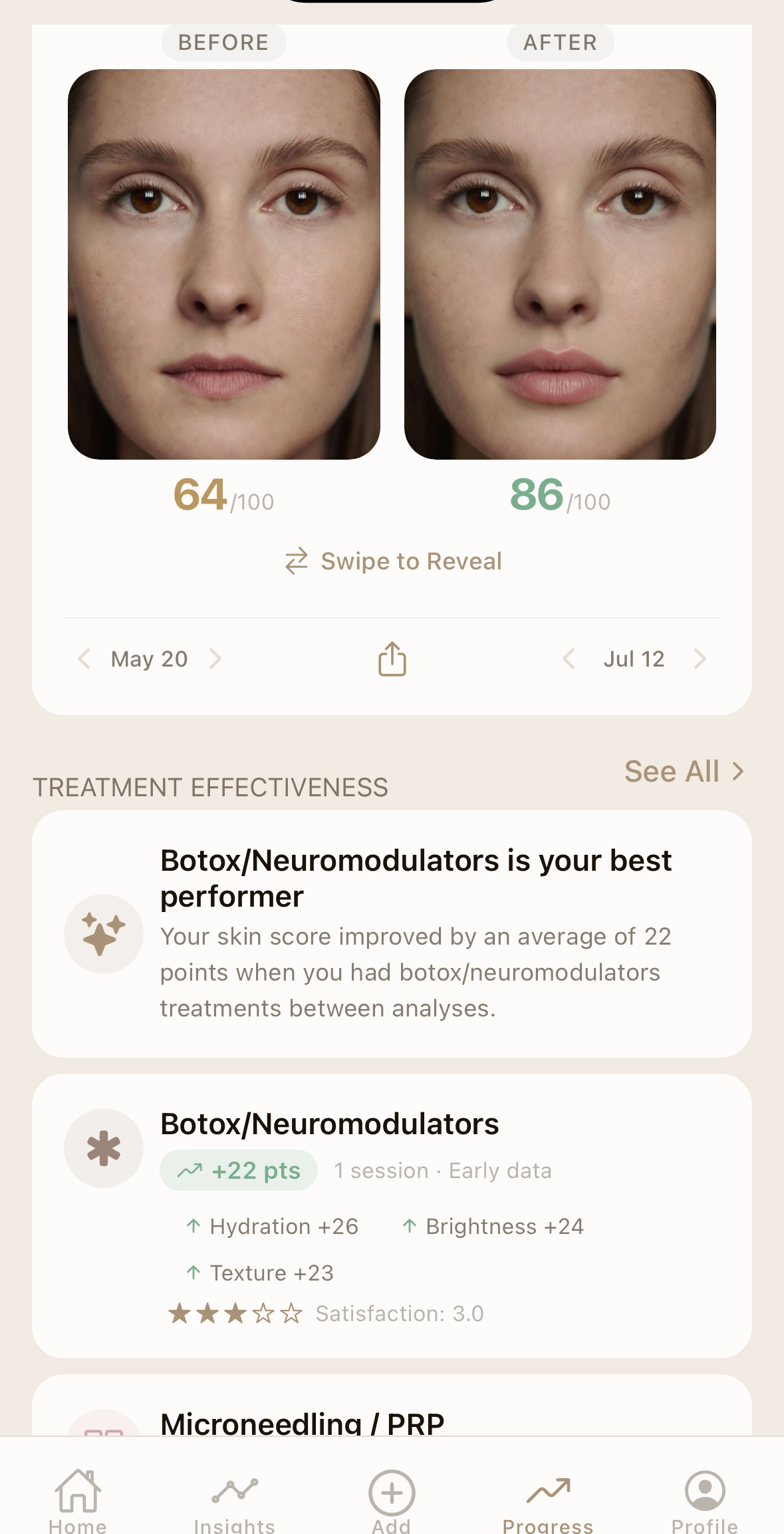
Task: Open the Microneedling / PRP card
Action: [x=392, y=1405]
